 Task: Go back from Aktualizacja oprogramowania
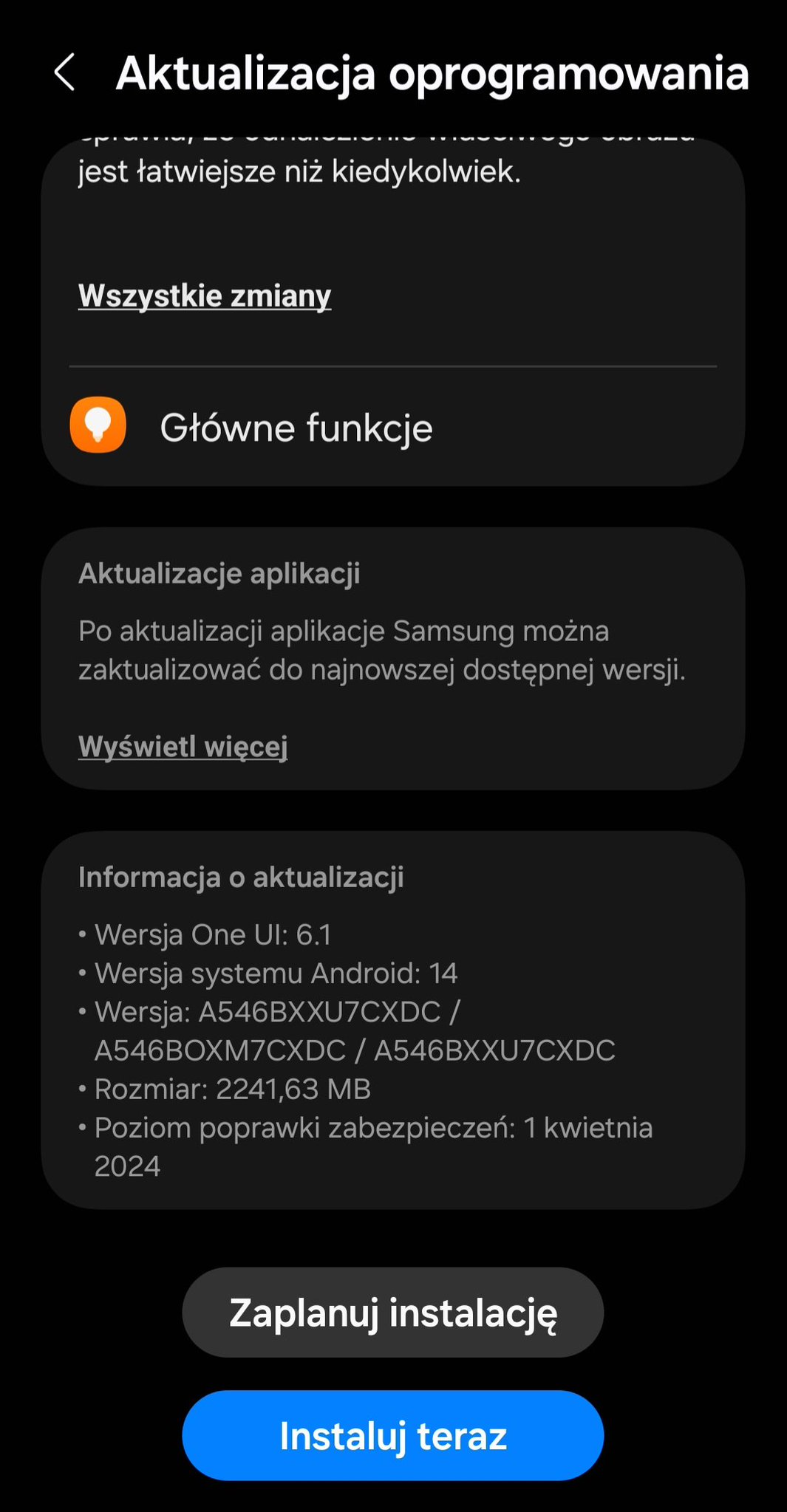pyautogui.click(x=65, y=73)
